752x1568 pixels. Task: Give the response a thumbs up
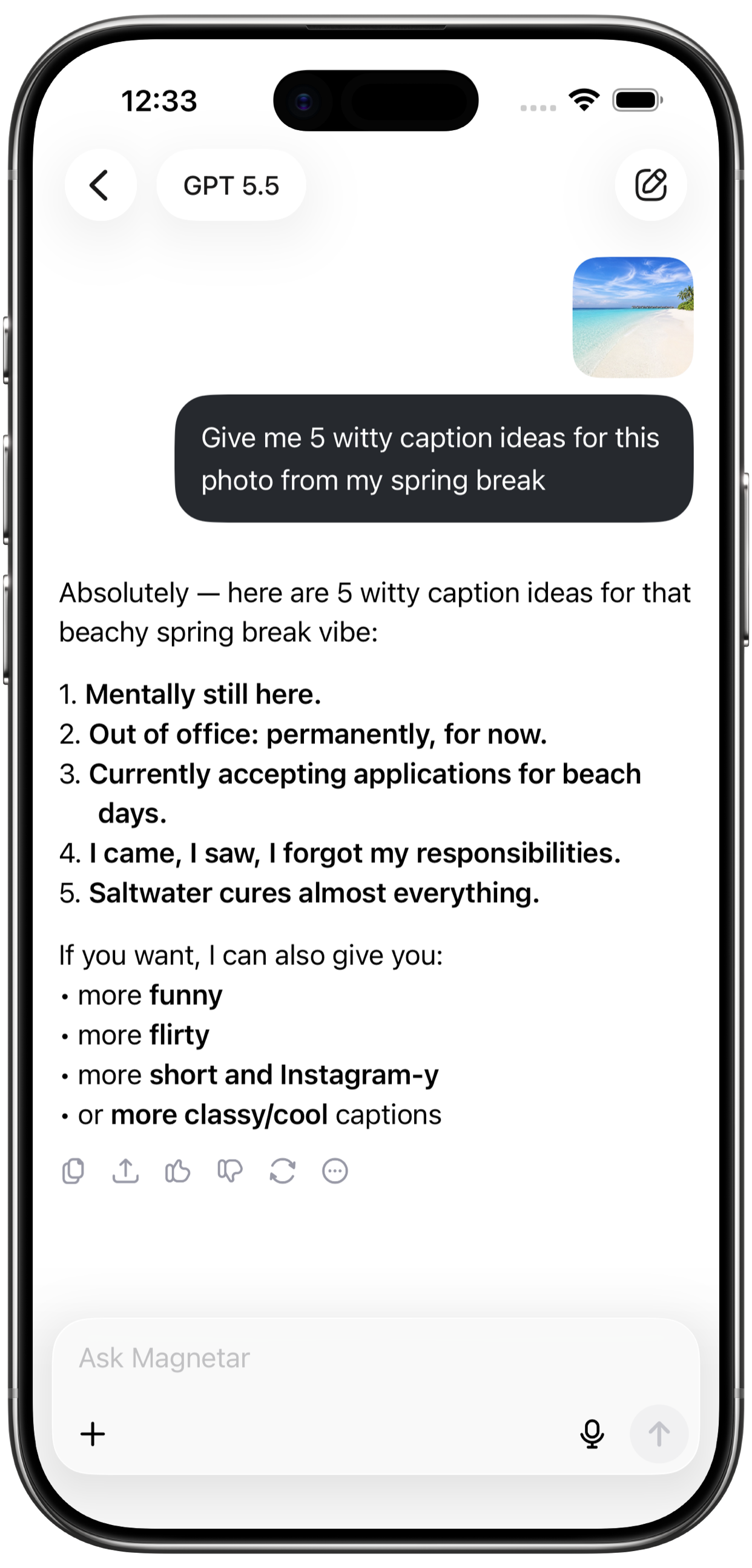178,1171
